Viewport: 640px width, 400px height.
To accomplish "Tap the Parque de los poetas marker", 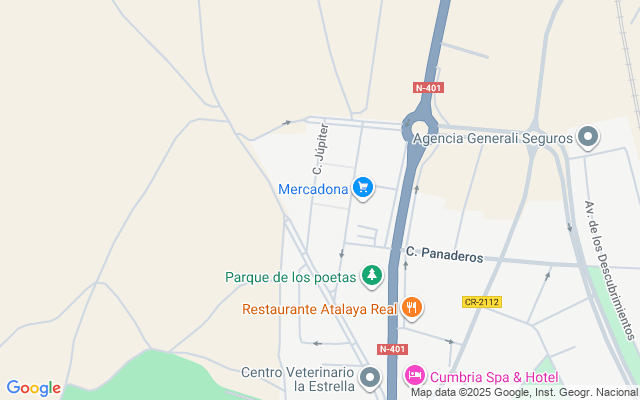I will point(371,275).
